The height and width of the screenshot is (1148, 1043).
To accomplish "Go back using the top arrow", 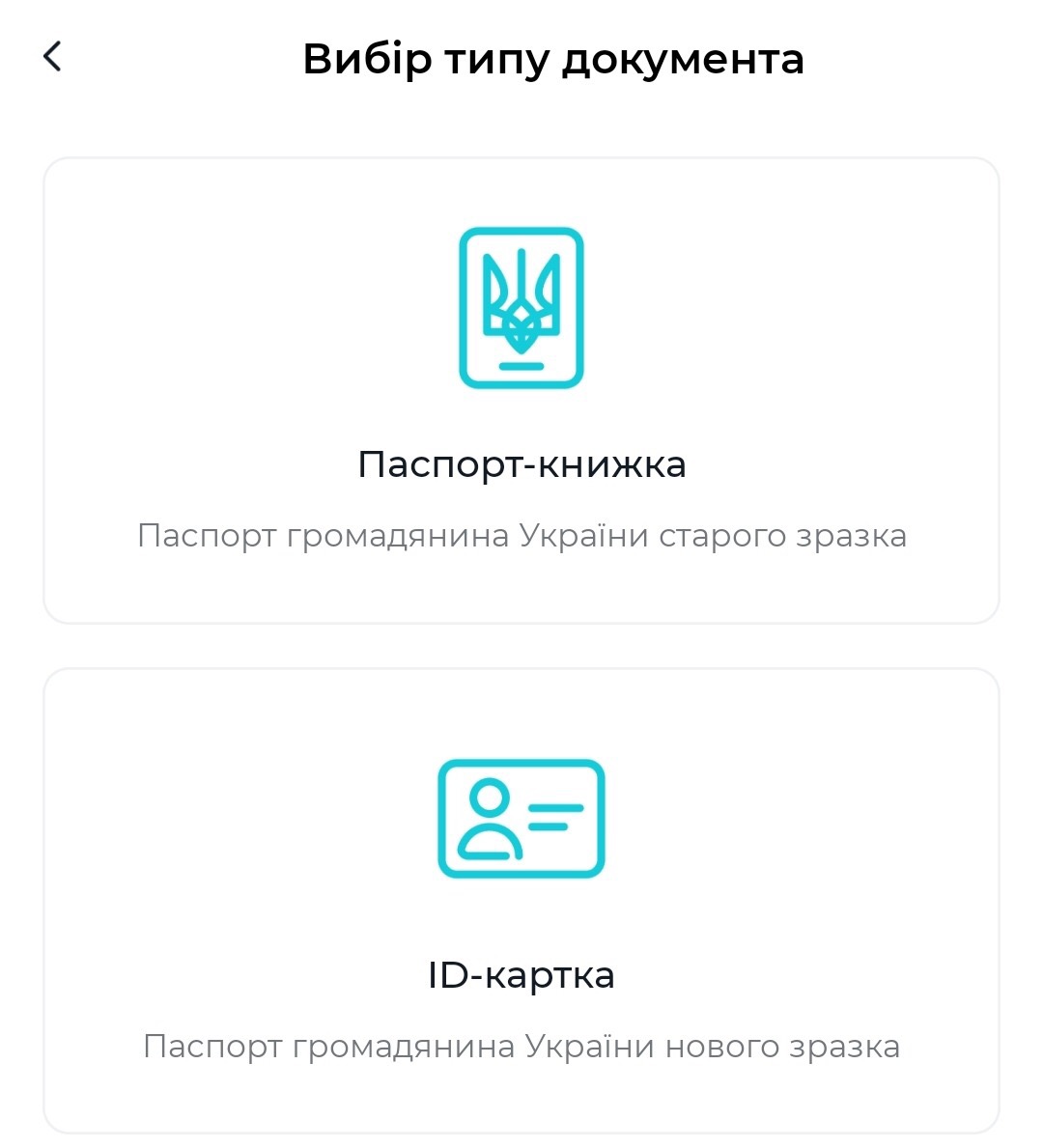I will pos(53,57).
